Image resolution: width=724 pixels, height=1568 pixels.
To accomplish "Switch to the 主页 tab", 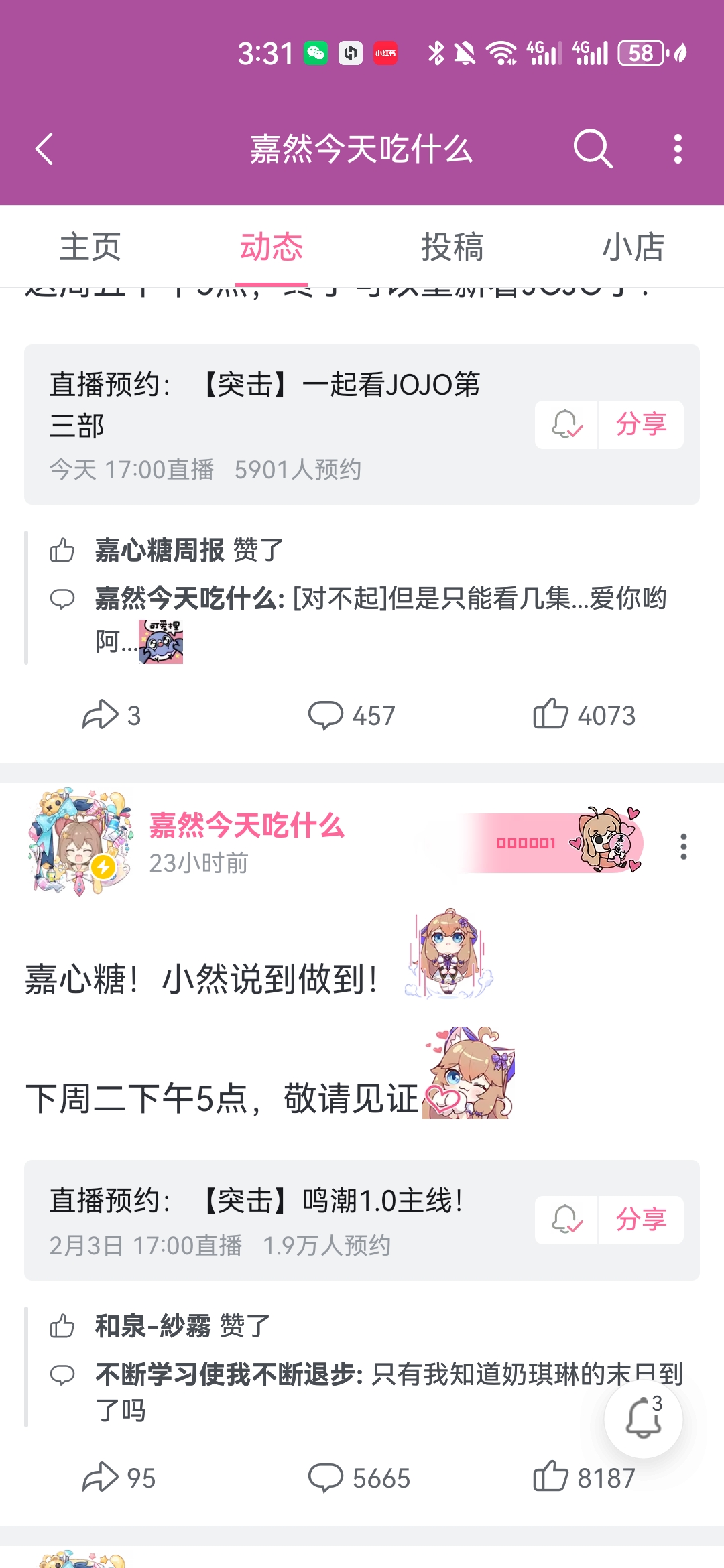I will pyautogui.click(x=90, y=247).
